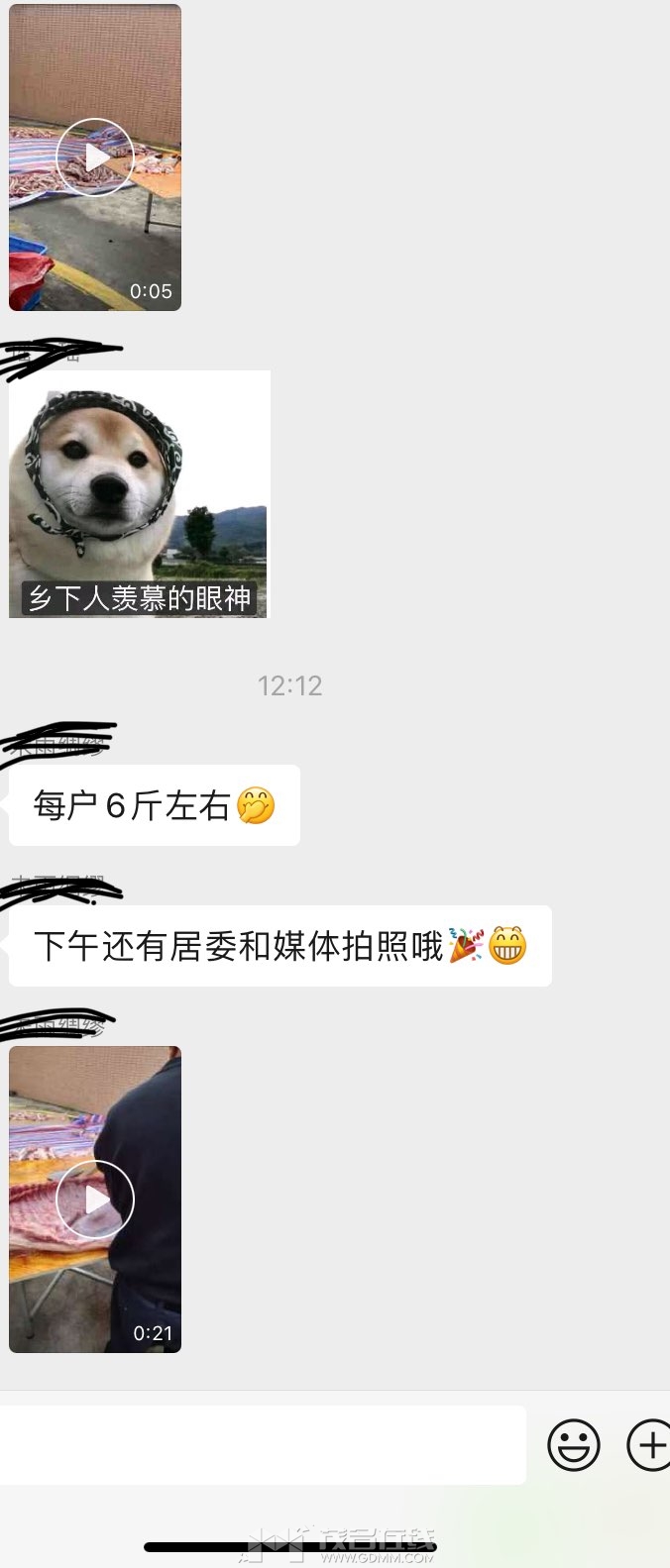Image resolution: width=670 pixels, height=1568 pixels.
Task: Play the 0:21 video message
Action: click(95, 1200)
